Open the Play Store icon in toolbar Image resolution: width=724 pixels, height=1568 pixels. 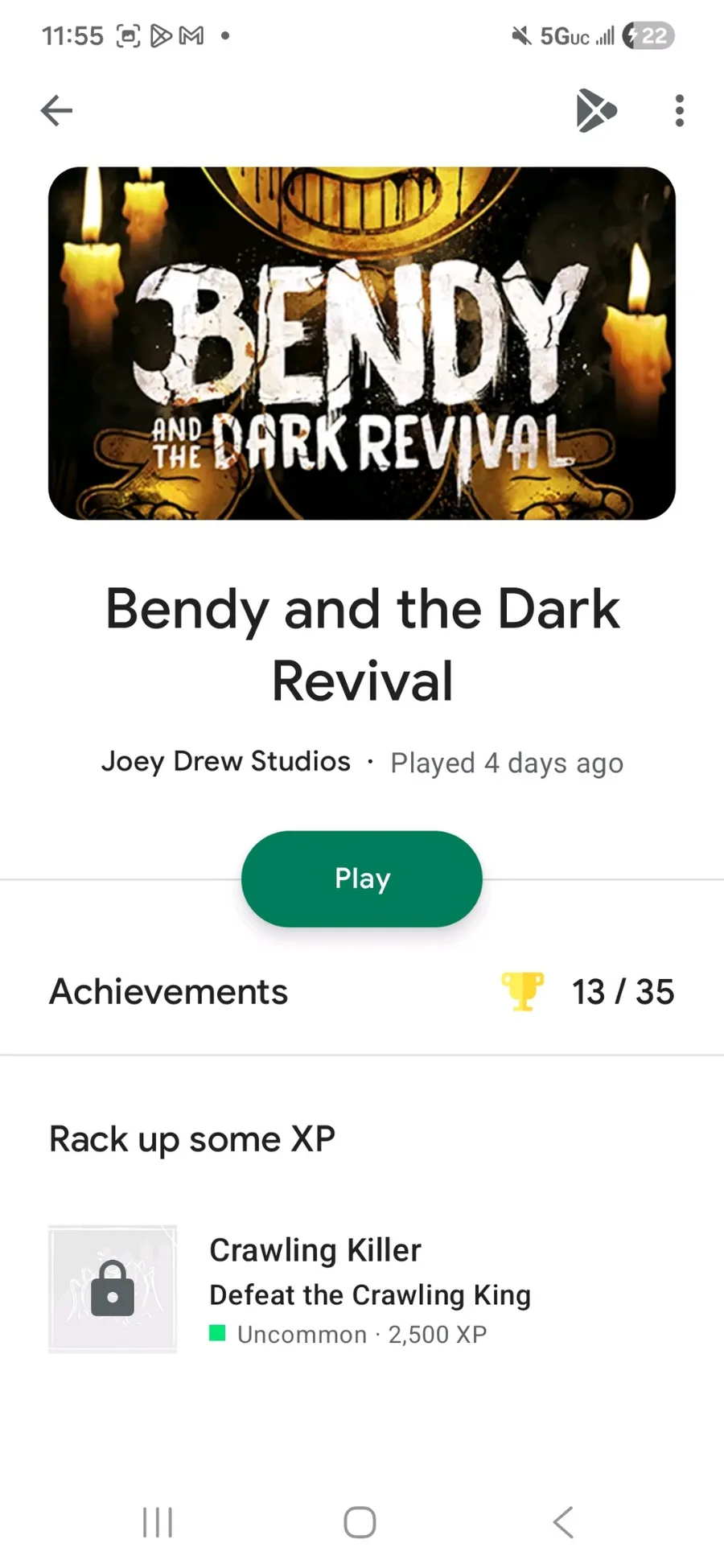[x=596, y=111]
